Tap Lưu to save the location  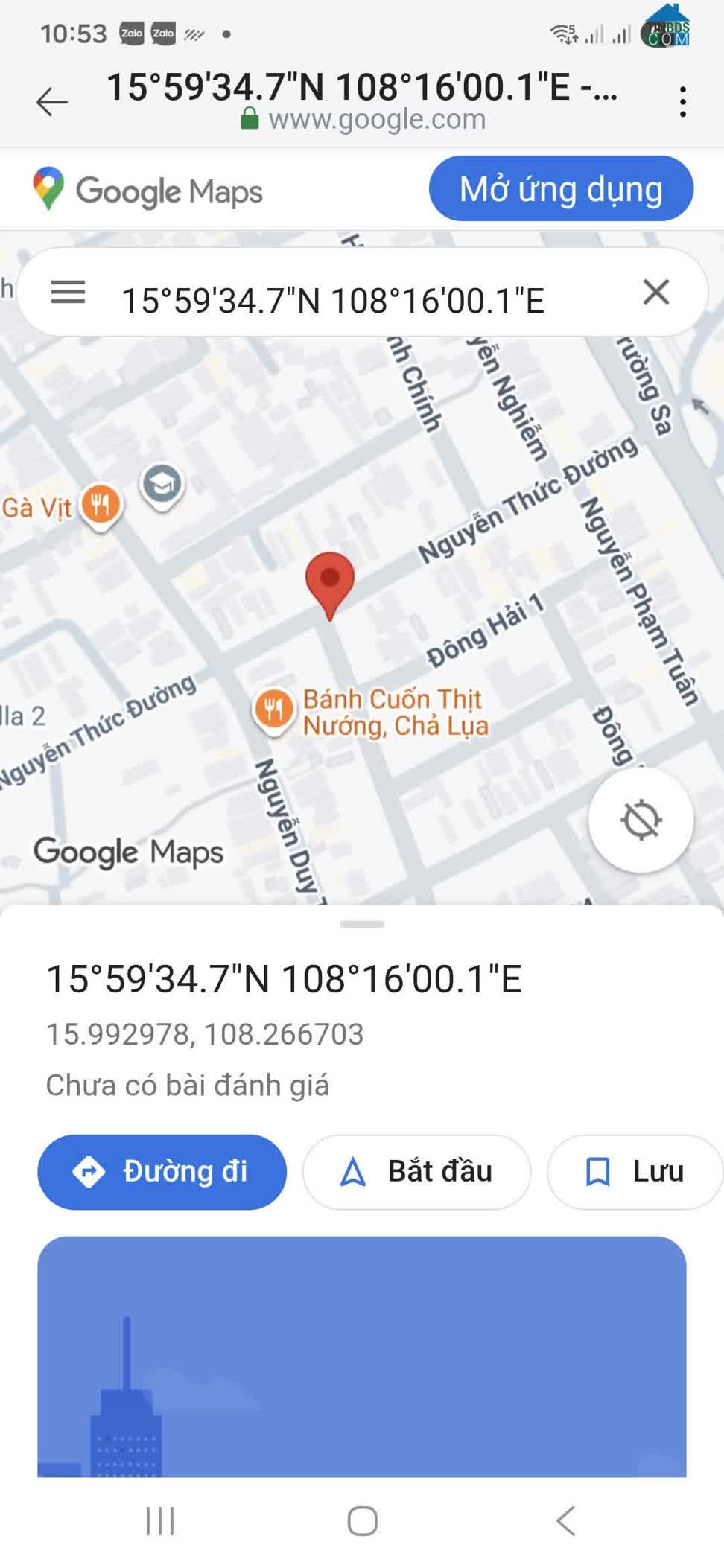(634, 1170)
